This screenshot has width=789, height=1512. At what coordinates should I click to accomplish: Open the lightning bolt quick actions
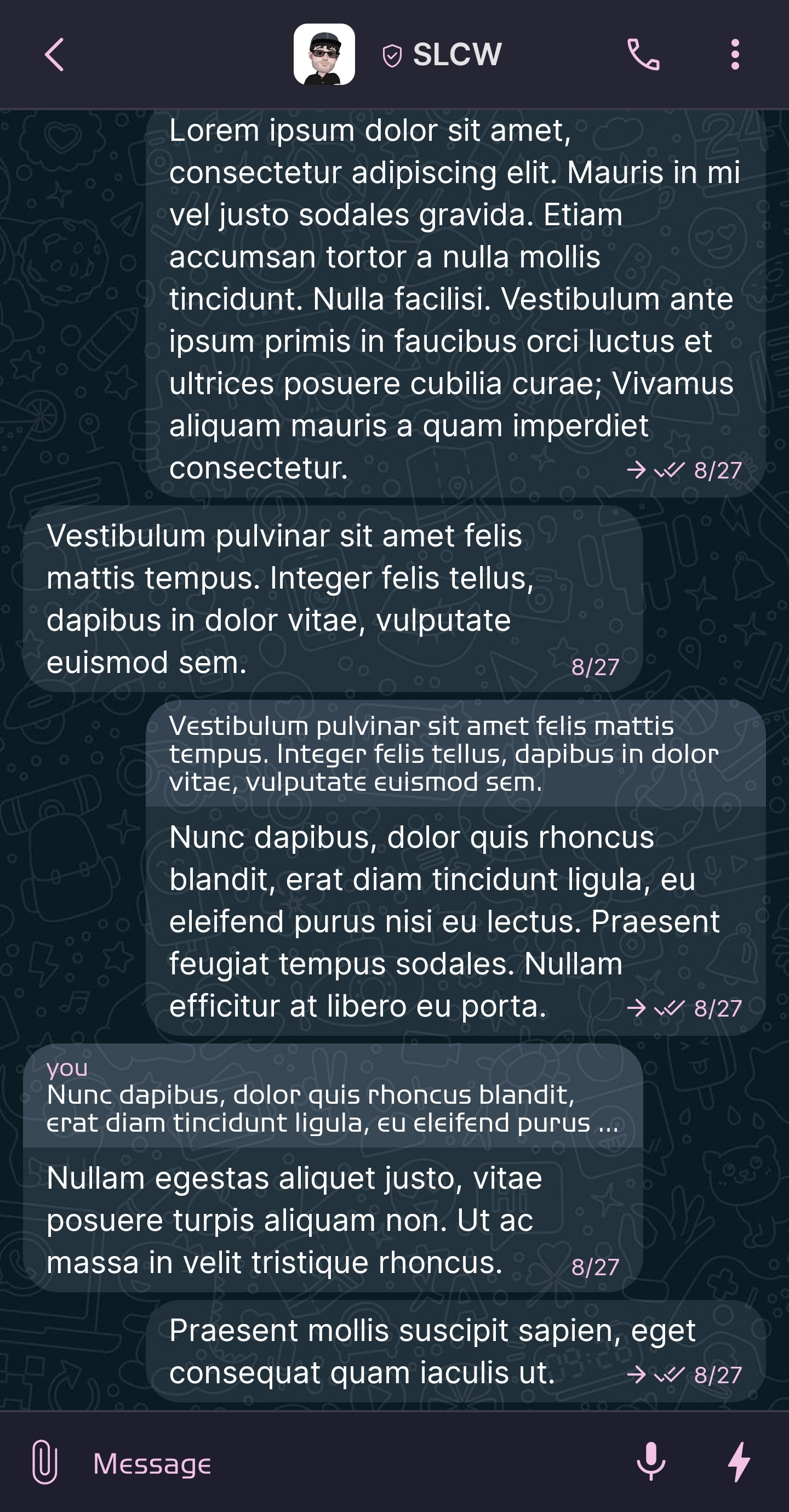pyautogui.click(x=739, y=1462)
